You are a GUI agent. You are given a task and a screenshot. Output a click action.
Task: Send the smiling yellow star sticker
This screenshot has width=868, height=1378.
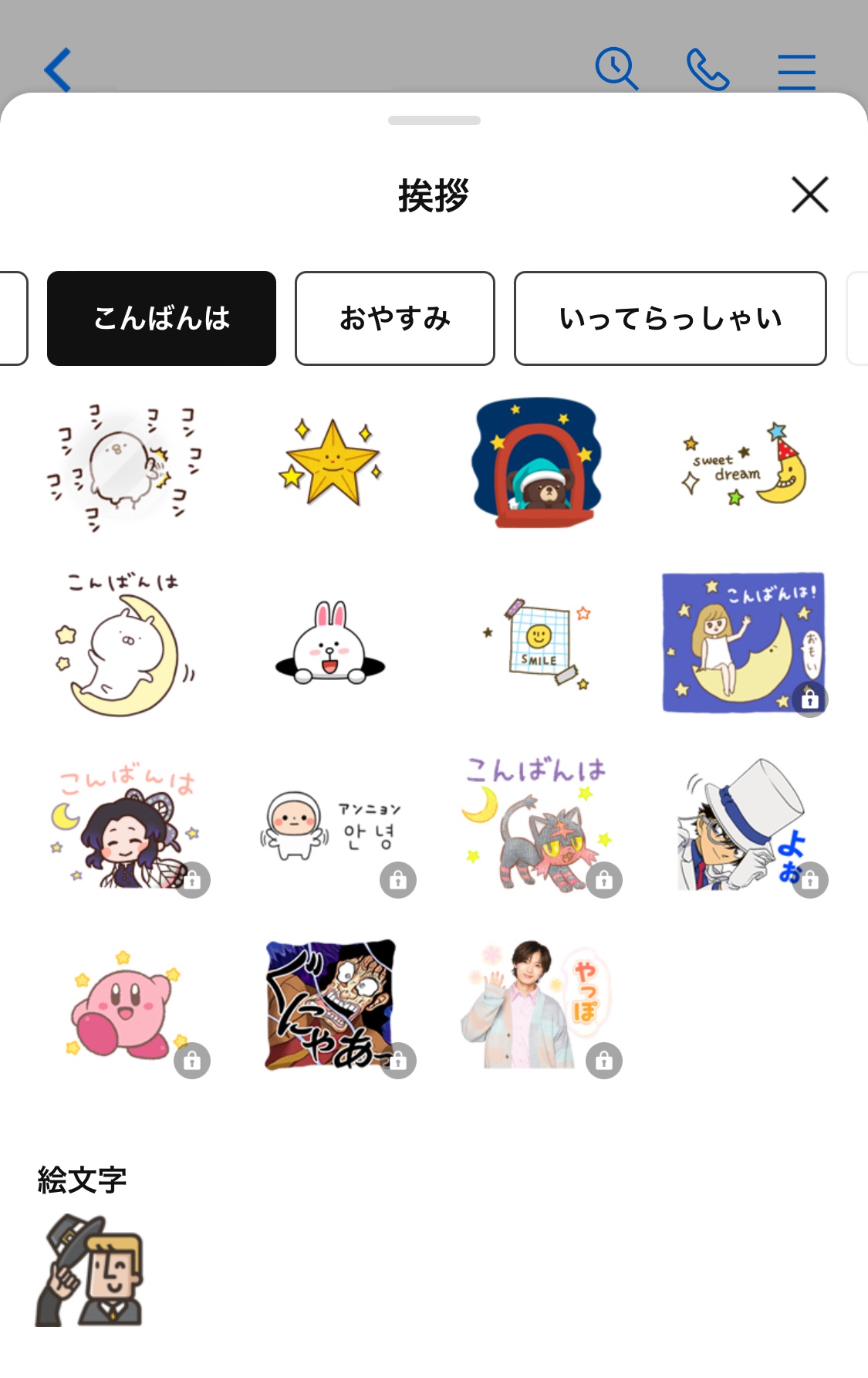tap(331, 463)
